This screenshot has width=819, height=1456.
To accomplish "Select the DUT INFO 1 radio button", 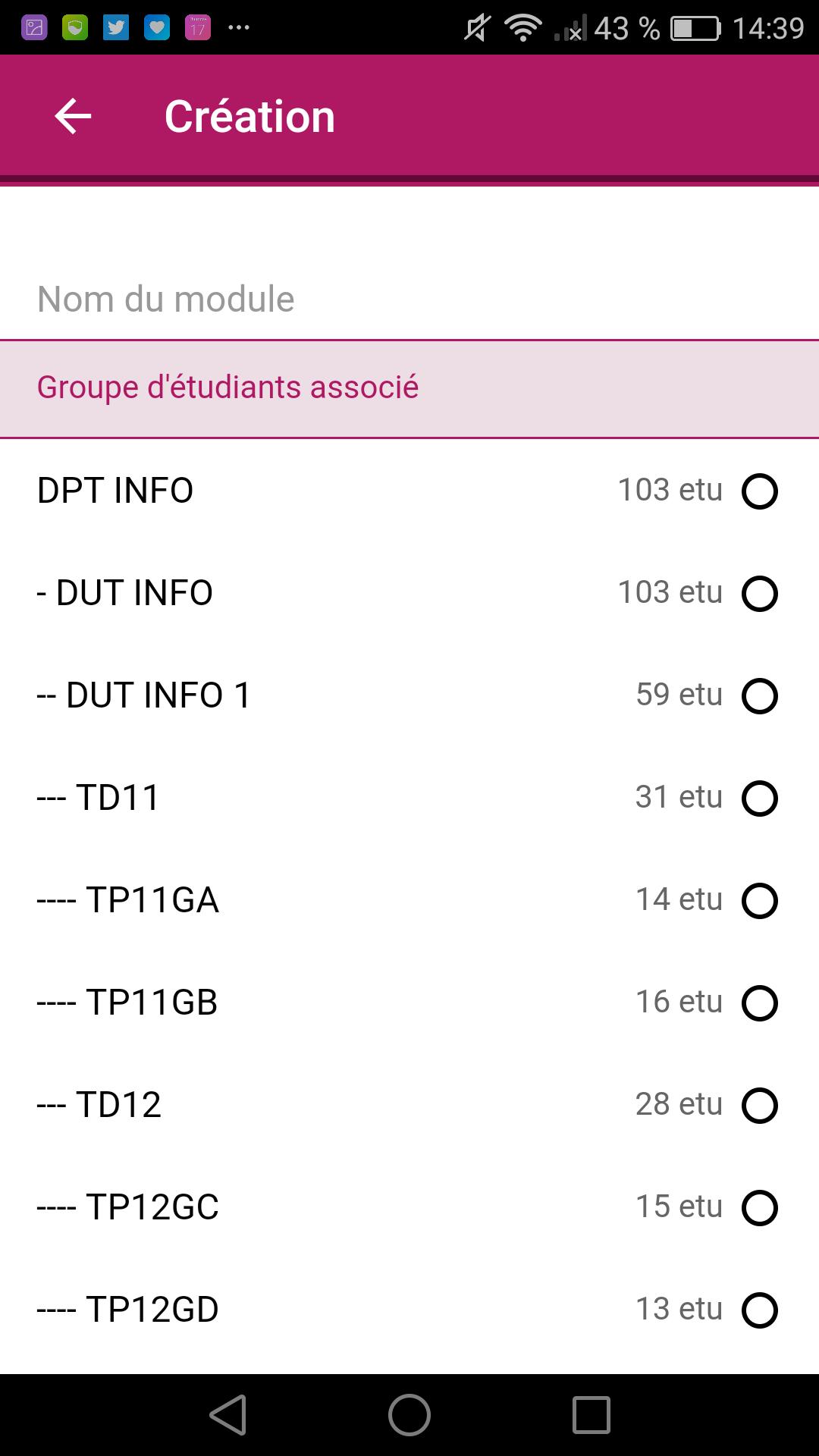I will tap(760, 696).
